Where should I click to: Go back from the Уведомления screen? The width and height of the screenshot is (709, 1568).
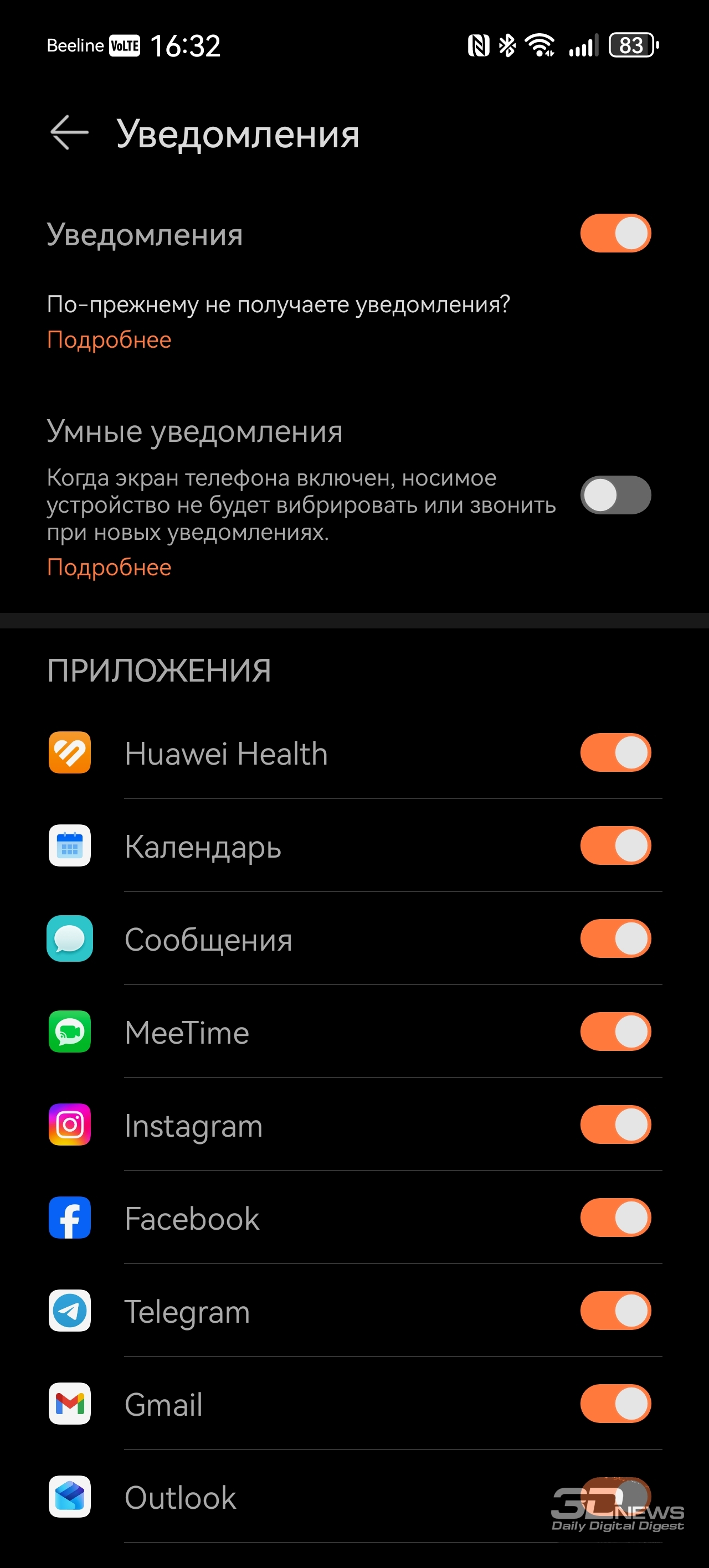pyautogui.click(x=69, y=133)
